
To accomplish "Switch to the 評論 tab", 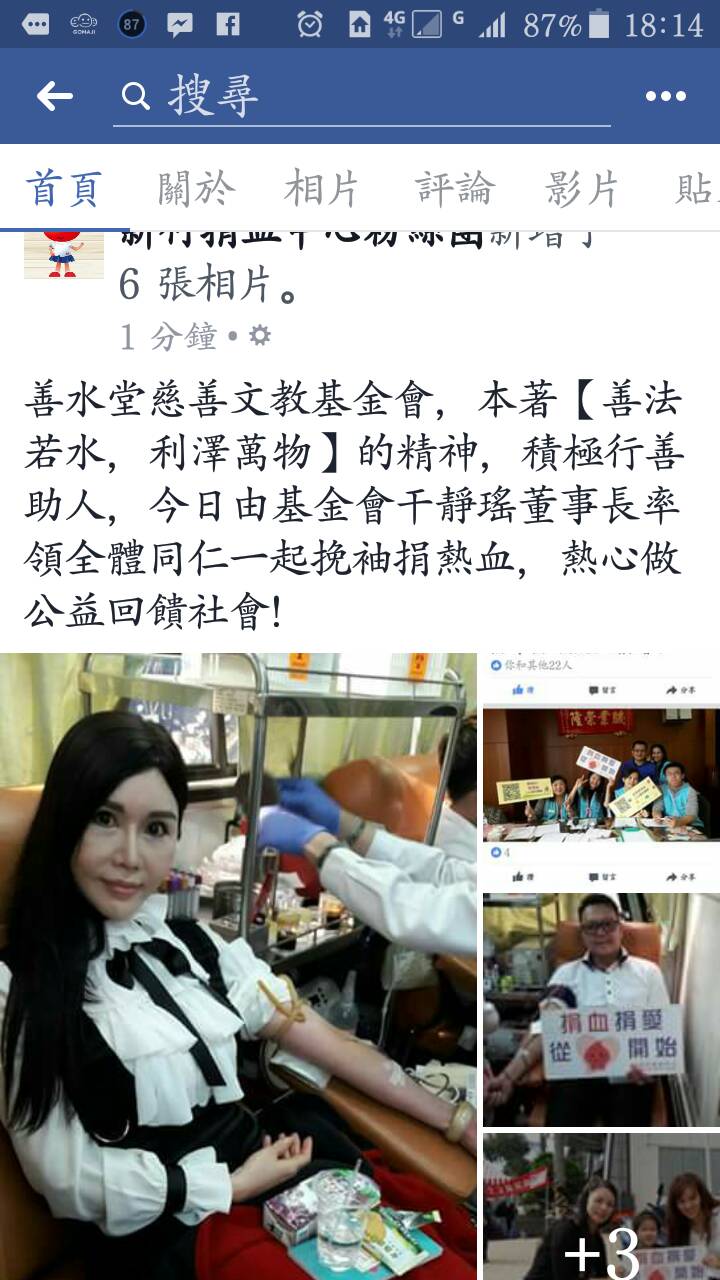I will click(x=455, y=189).
